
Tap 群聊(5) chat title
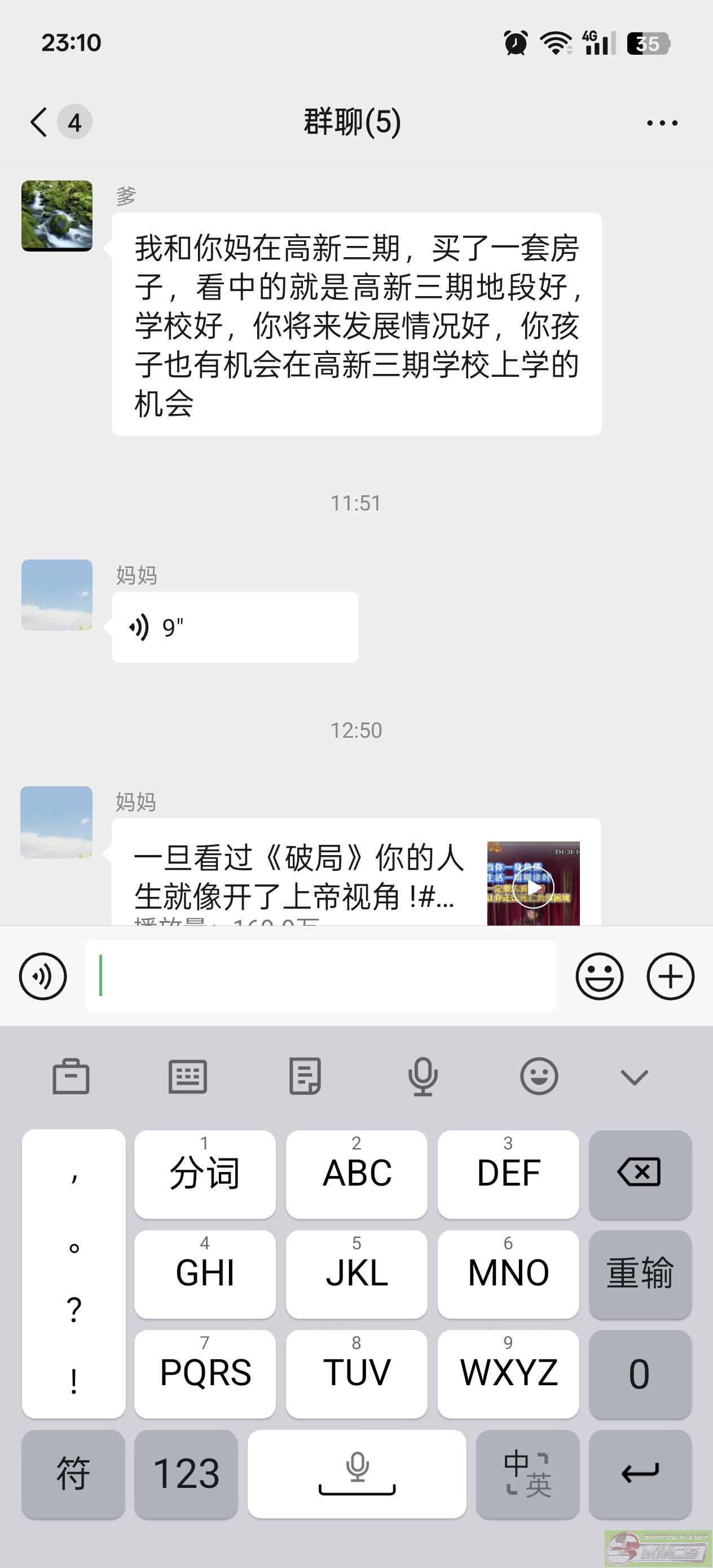352,121
